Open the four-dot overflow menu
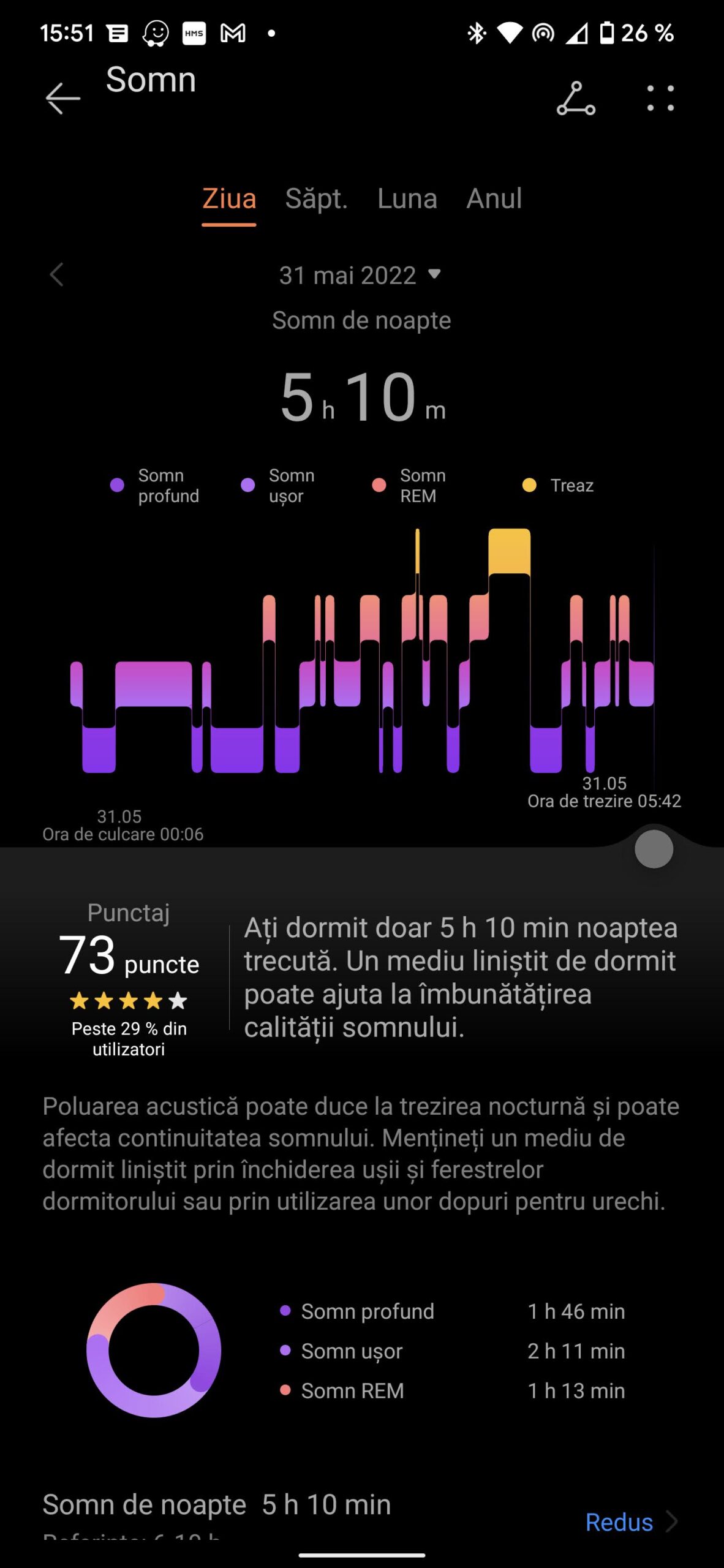This screenshot has height=1568, width=724. tap(660, 98)
